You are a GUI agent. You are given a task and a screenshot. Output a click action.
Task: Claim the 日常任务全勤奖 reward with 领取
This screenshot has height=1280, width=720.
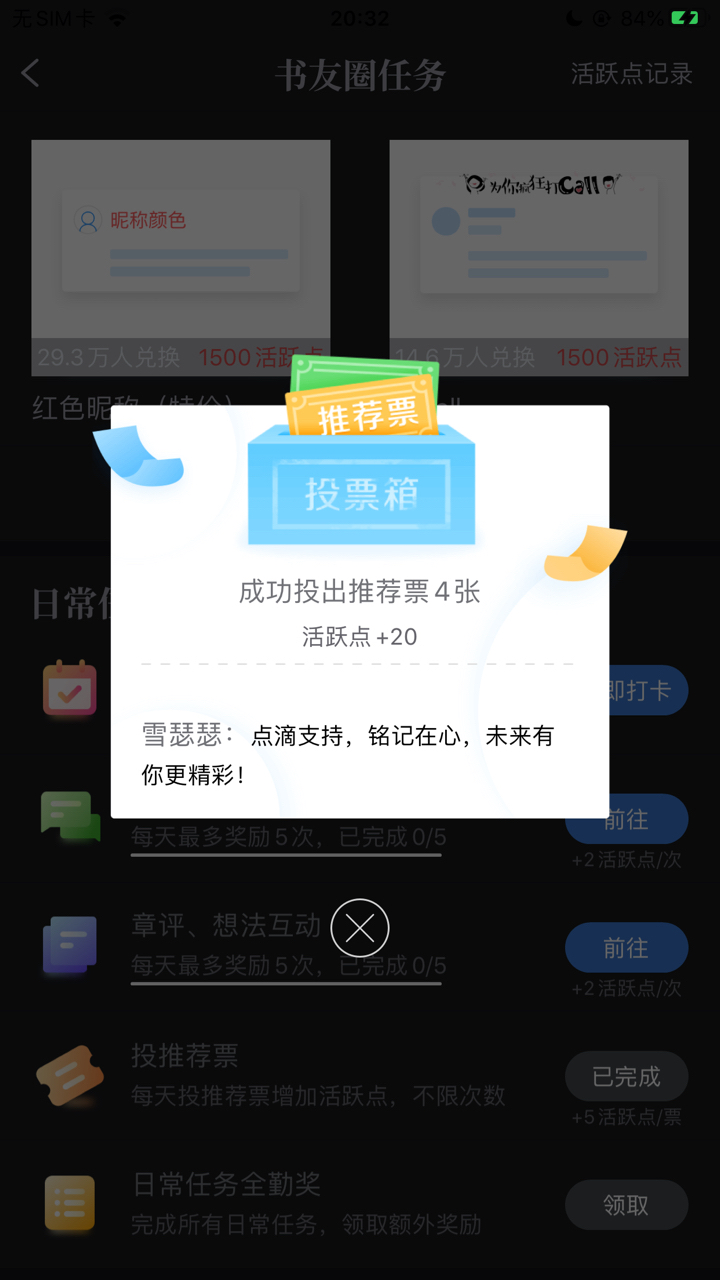pyautogui.click(x=626, y=1205)
